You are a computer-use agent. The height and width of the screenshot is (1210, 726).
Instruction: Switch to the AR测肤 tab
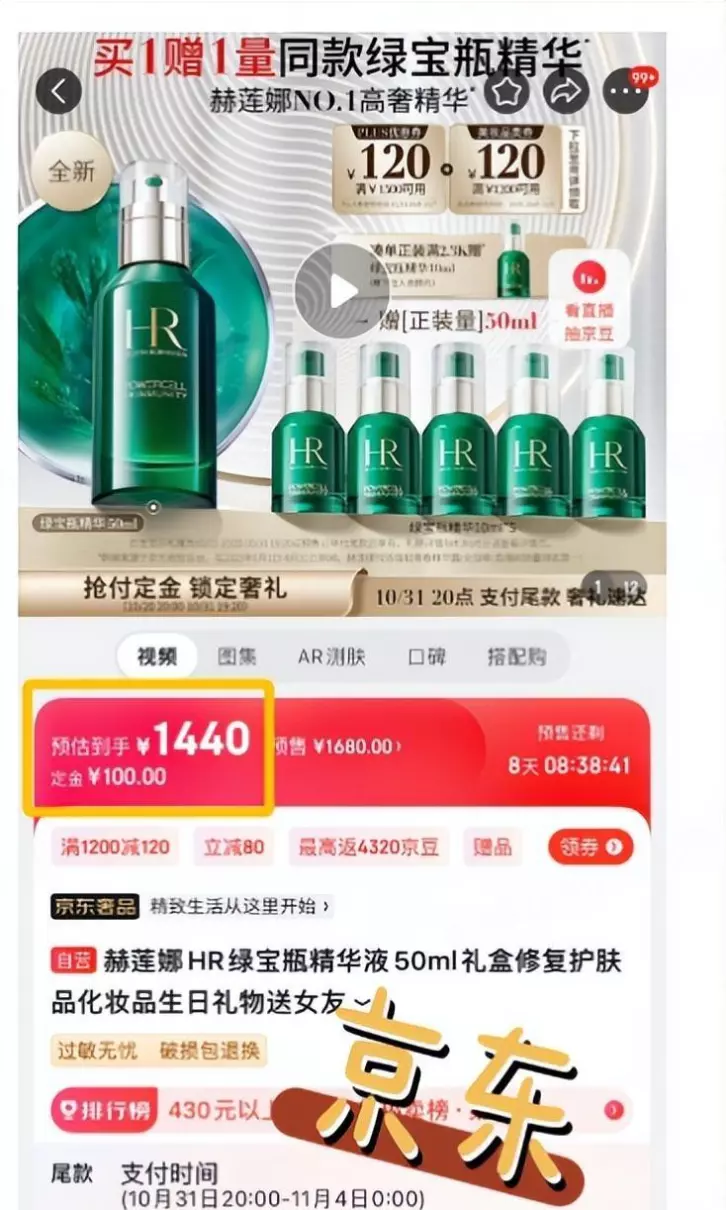pyautogui.click(x=331, y=657)
